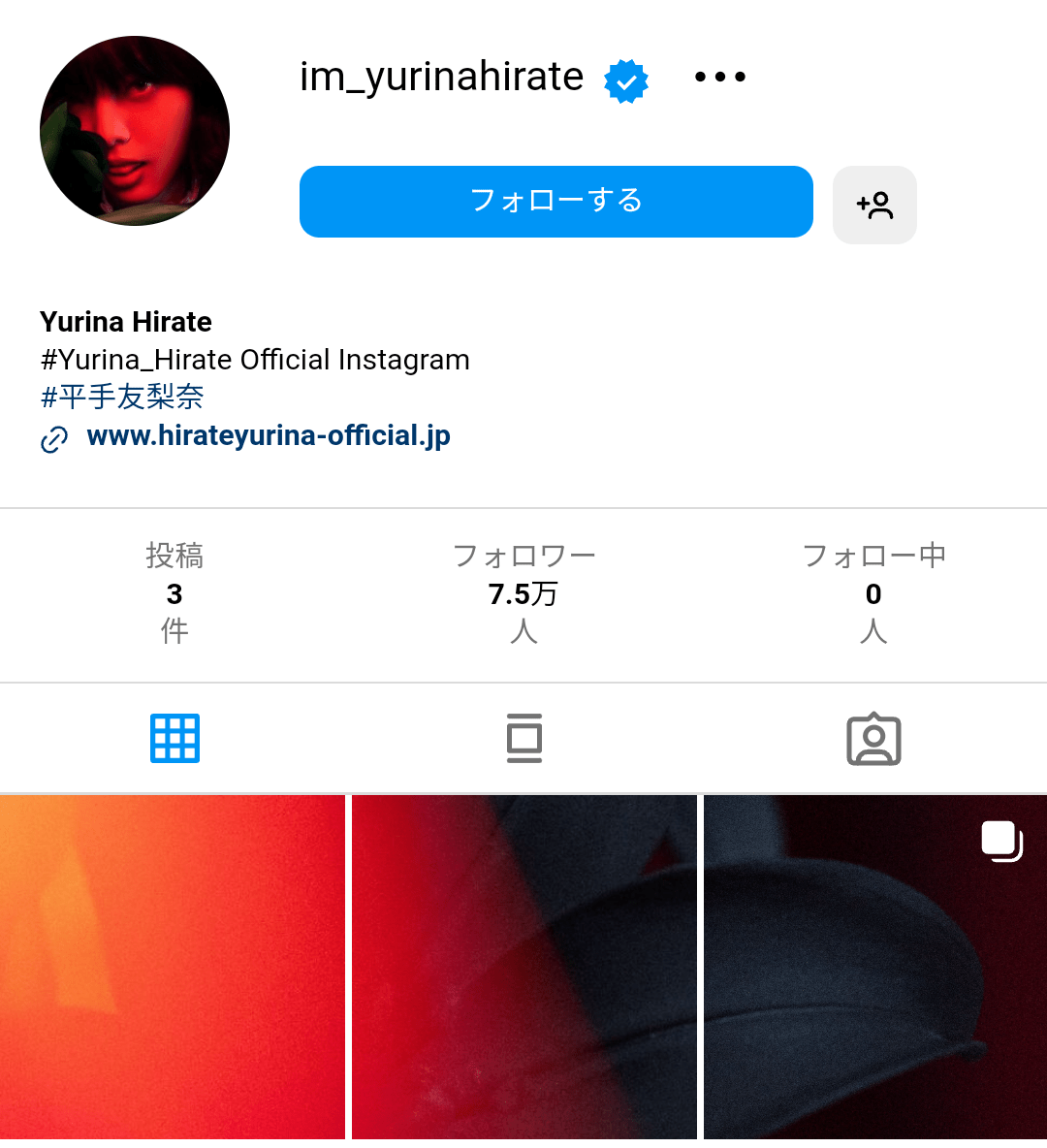This screenshot has width=1047, height=1148.
Task: Tap the blue フォローする follow button
Action: coord(555,202)
